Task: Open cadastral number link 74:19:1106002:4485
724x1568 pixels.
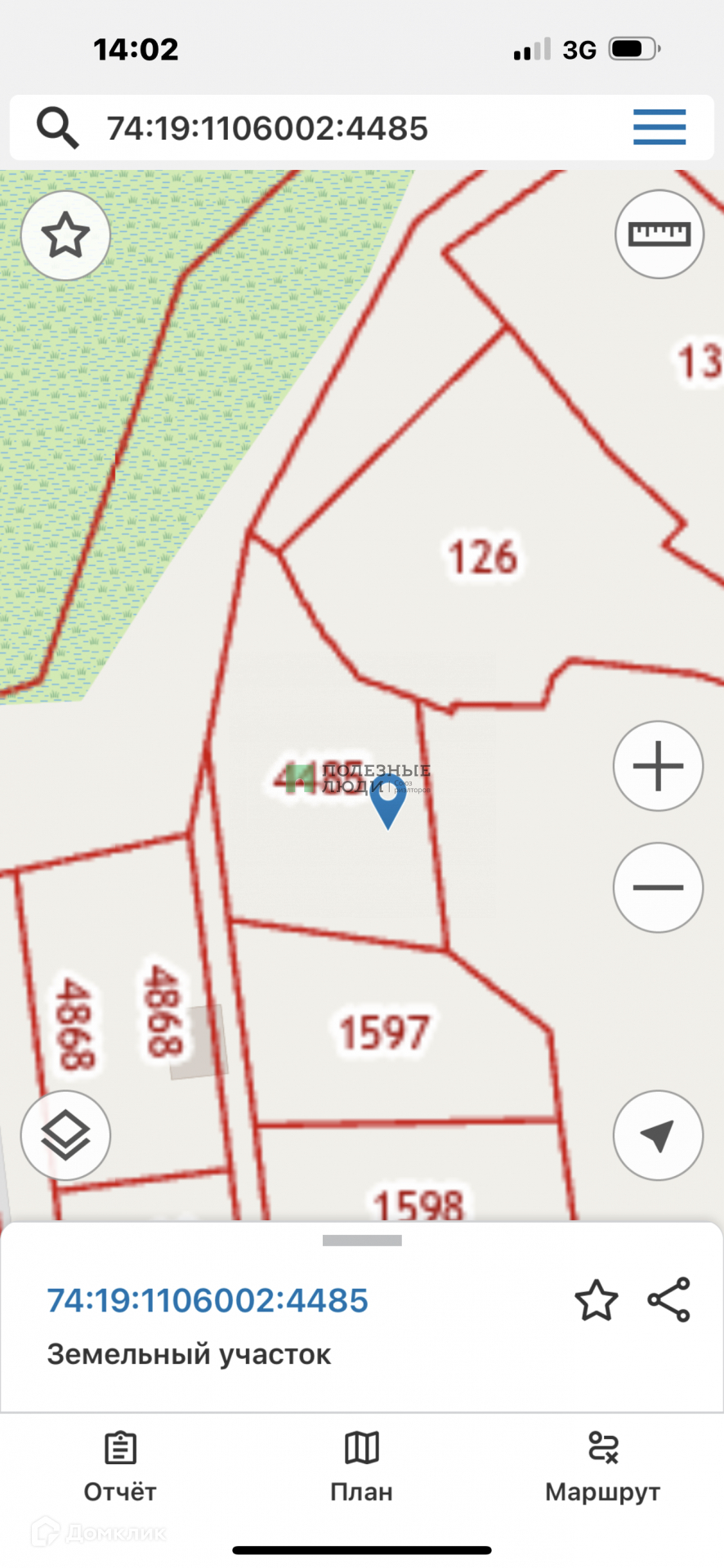Action: [208, 1300]
